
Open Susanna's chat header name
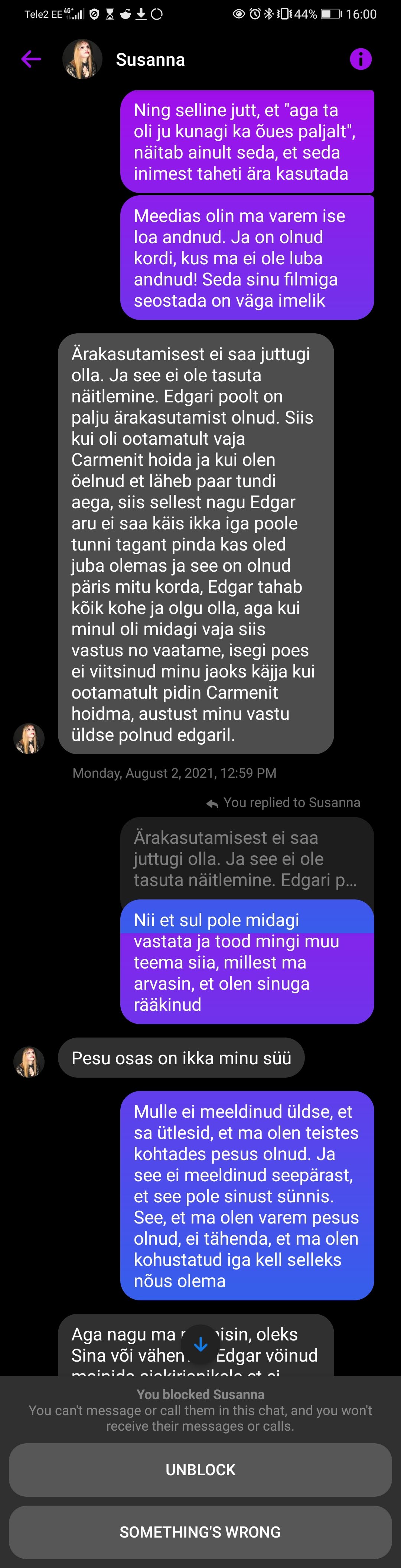click(x=150, y=60)
